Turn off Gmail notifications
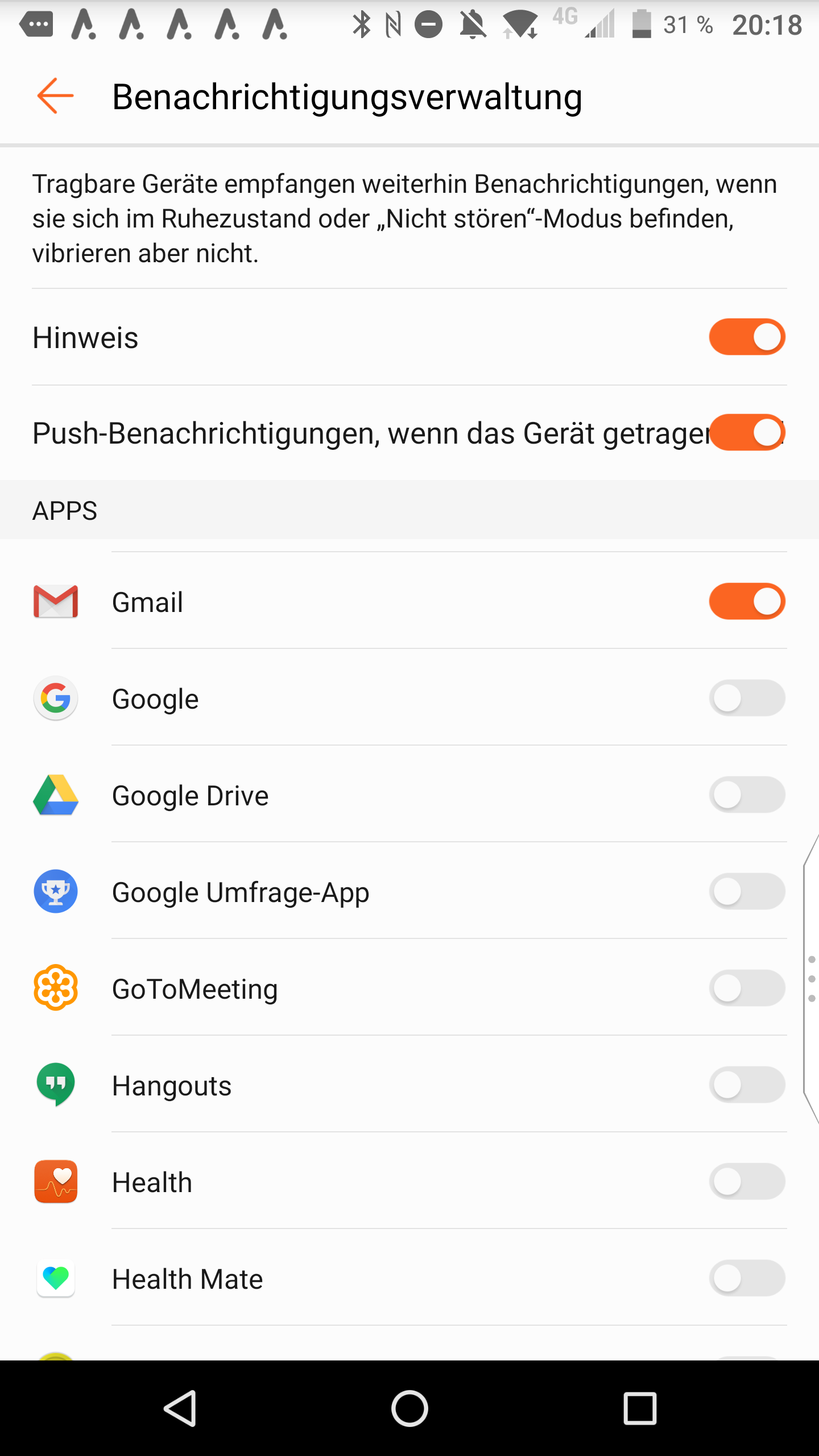 click(x=747, y=602)
